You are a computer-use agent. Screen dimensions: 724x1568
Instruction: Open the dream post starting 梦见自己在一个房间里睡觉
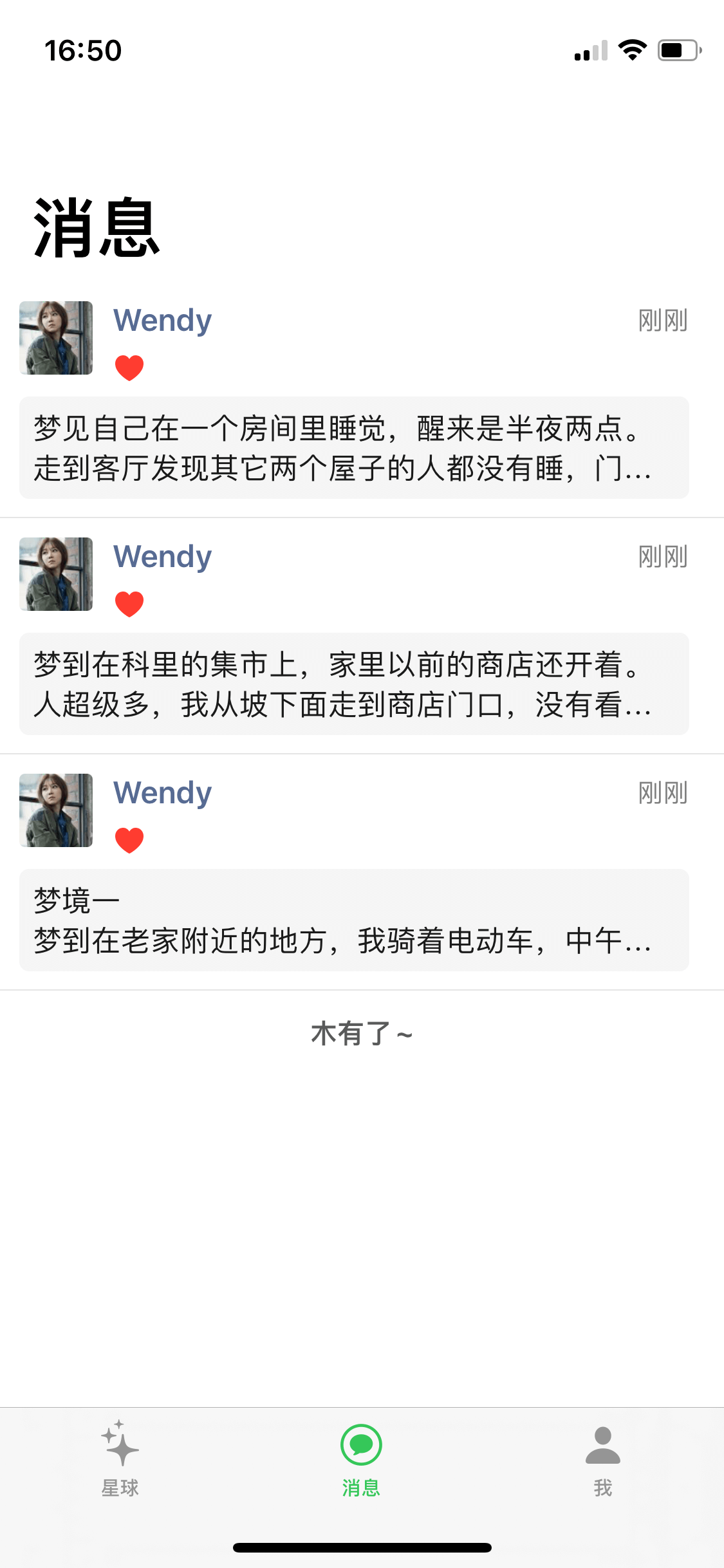(x=354, y=448)
